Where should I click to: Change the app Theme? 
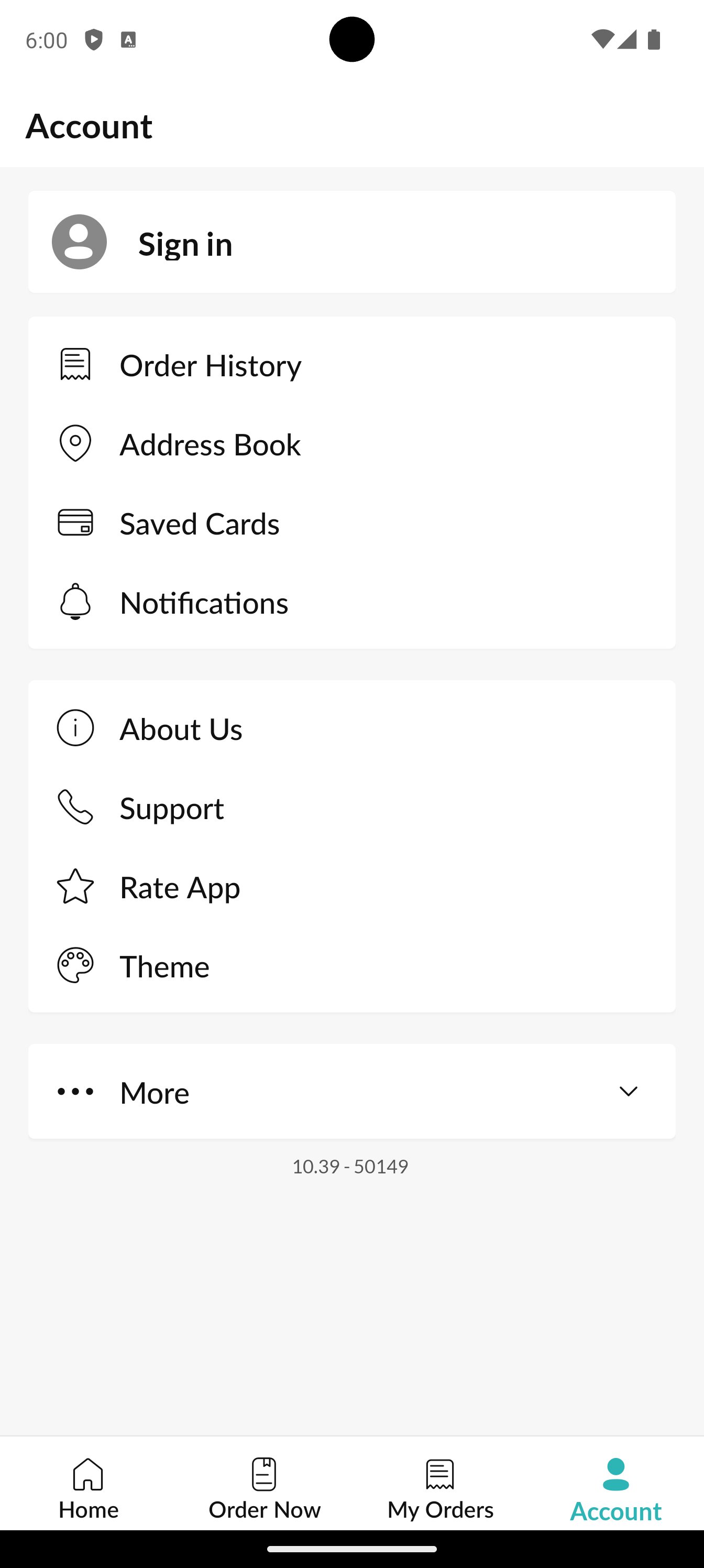(164, 966)
